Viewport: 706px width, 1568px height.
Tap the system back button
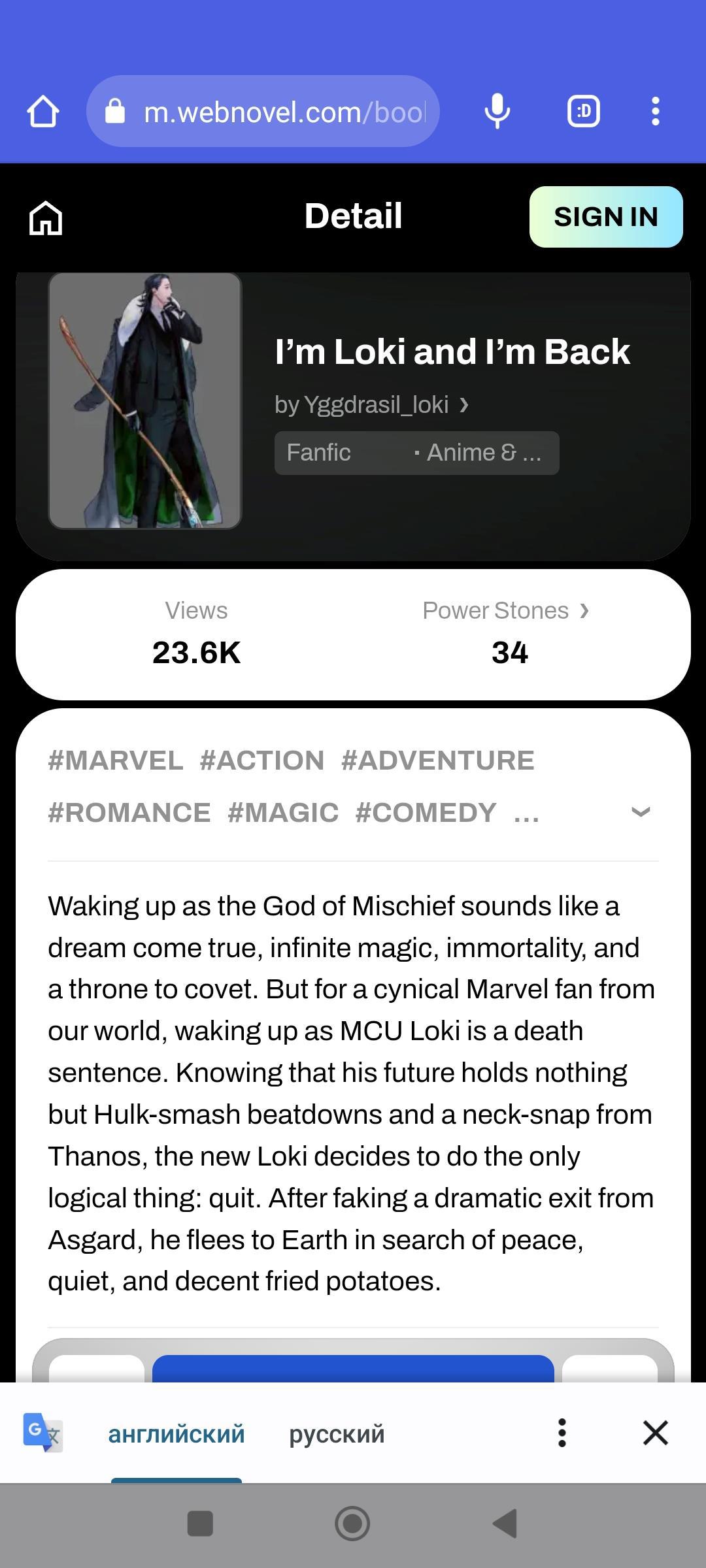tap(505, 1524)
